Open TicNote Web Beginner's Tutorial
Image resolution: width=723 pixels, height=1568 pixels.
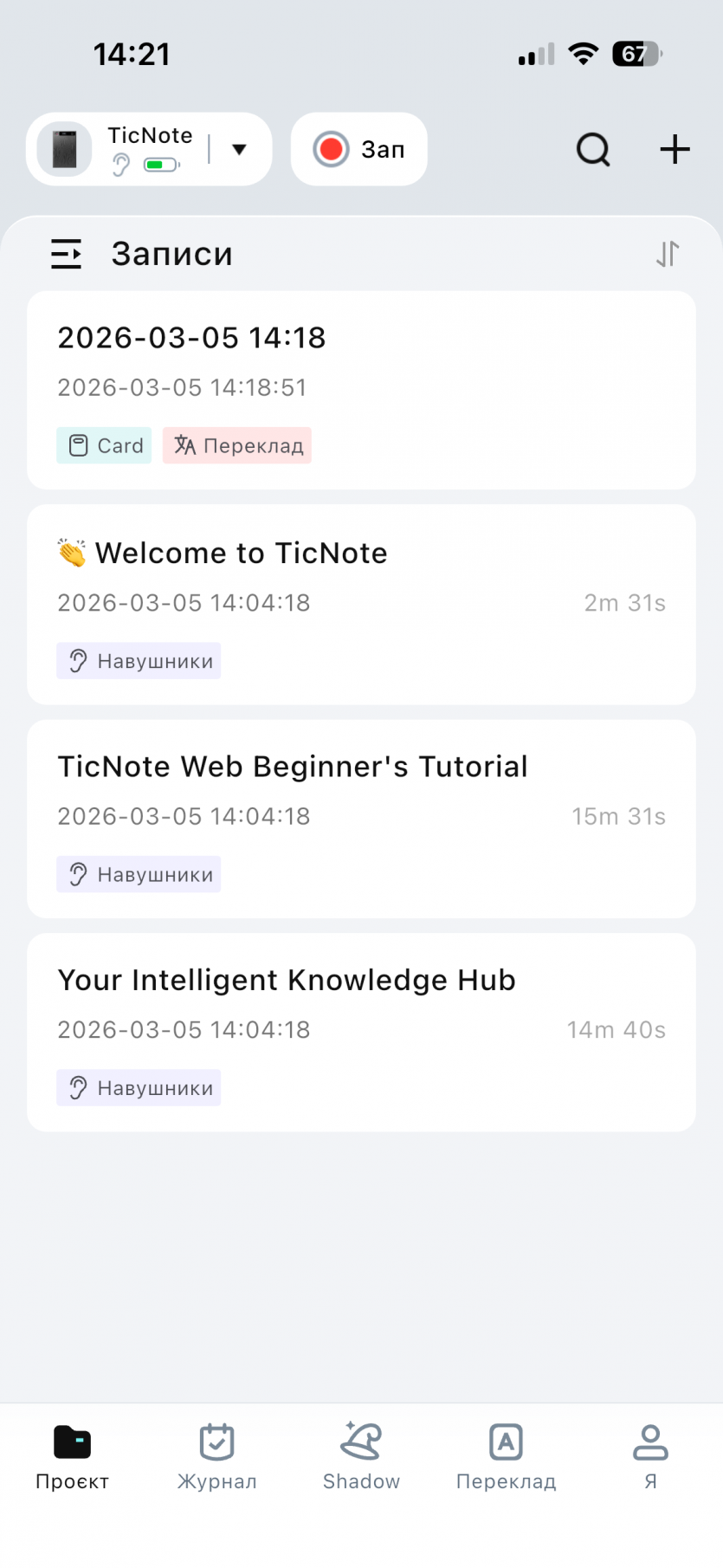(361, 818)
